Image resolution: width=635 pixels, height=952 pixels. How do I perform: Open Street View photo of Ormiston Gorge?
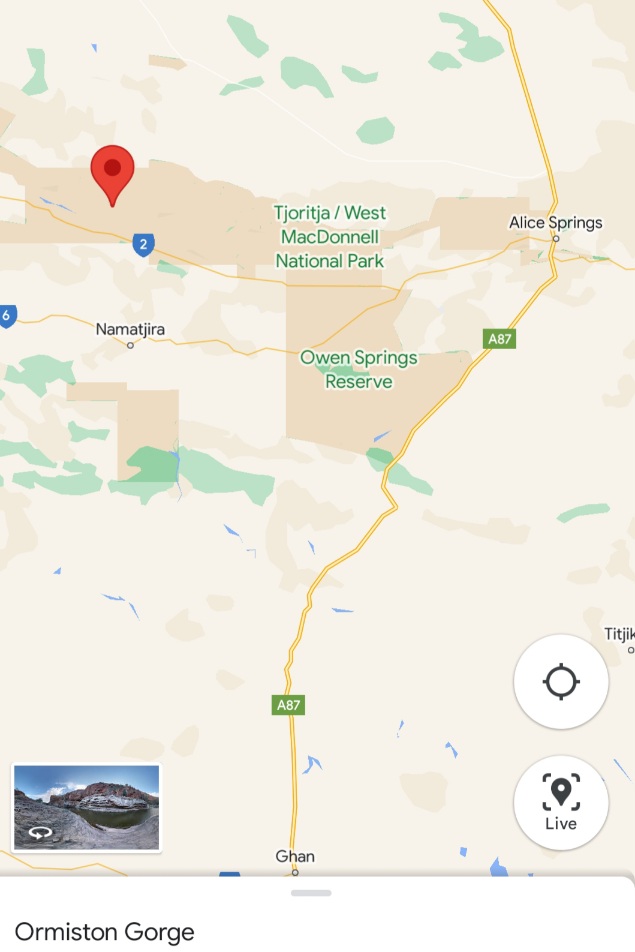point(86,807)
